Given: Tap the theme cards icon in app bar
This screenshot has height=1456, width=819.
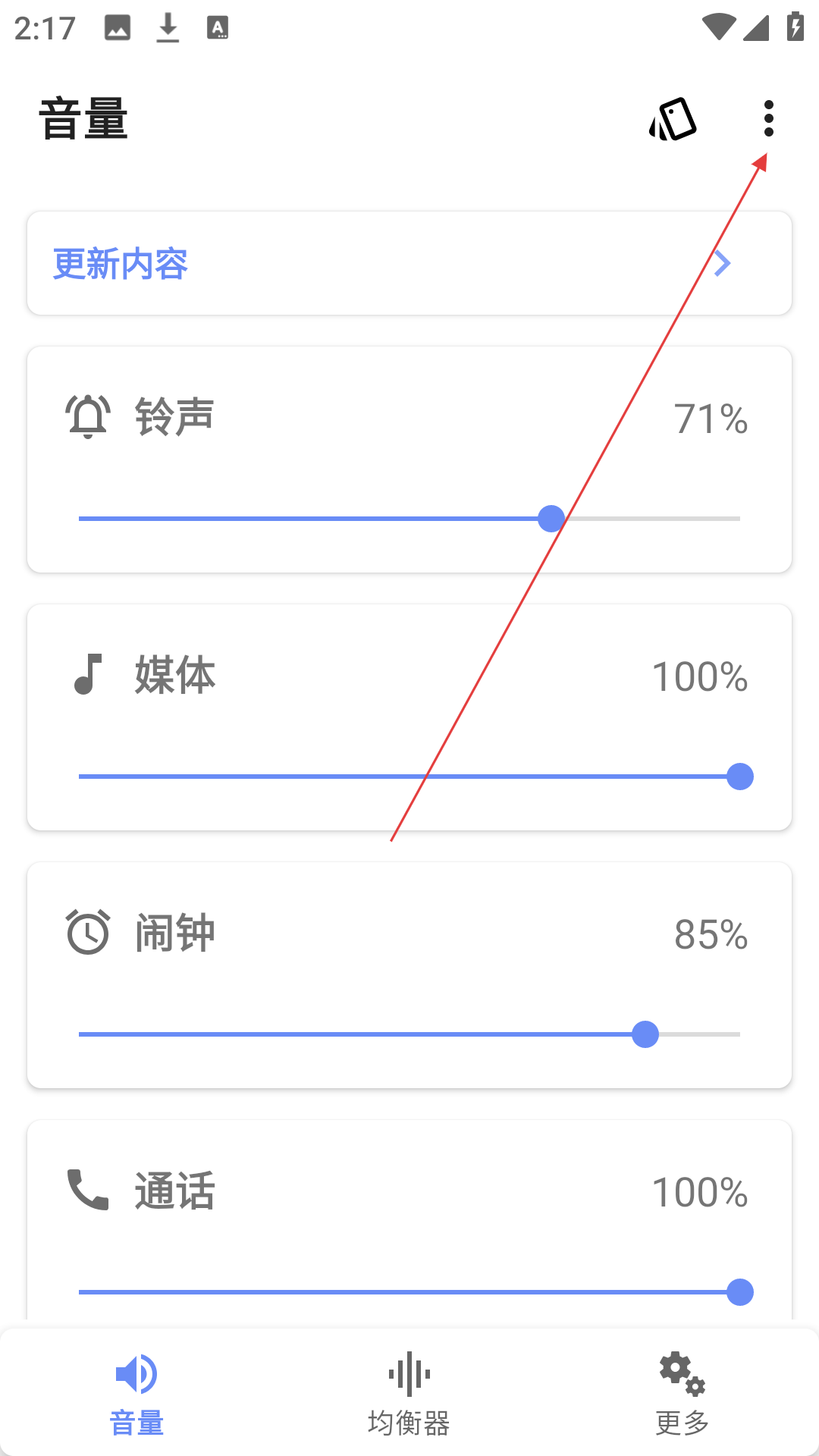Looking at the screenshot, I should 673,119.
